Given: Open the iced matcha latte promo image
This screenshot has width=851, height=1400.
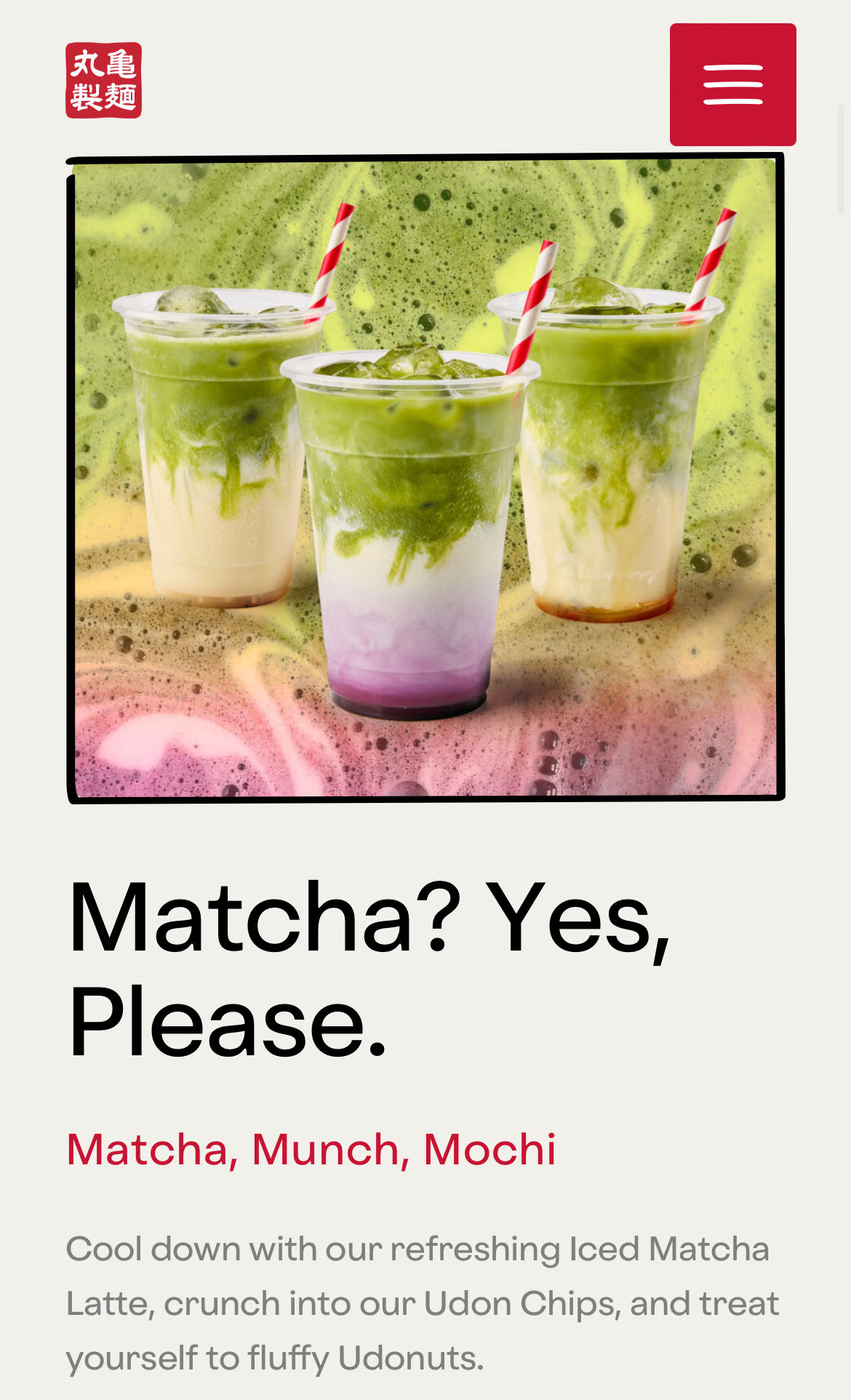Looking at the screenshot, I should (x=425, y=477).
